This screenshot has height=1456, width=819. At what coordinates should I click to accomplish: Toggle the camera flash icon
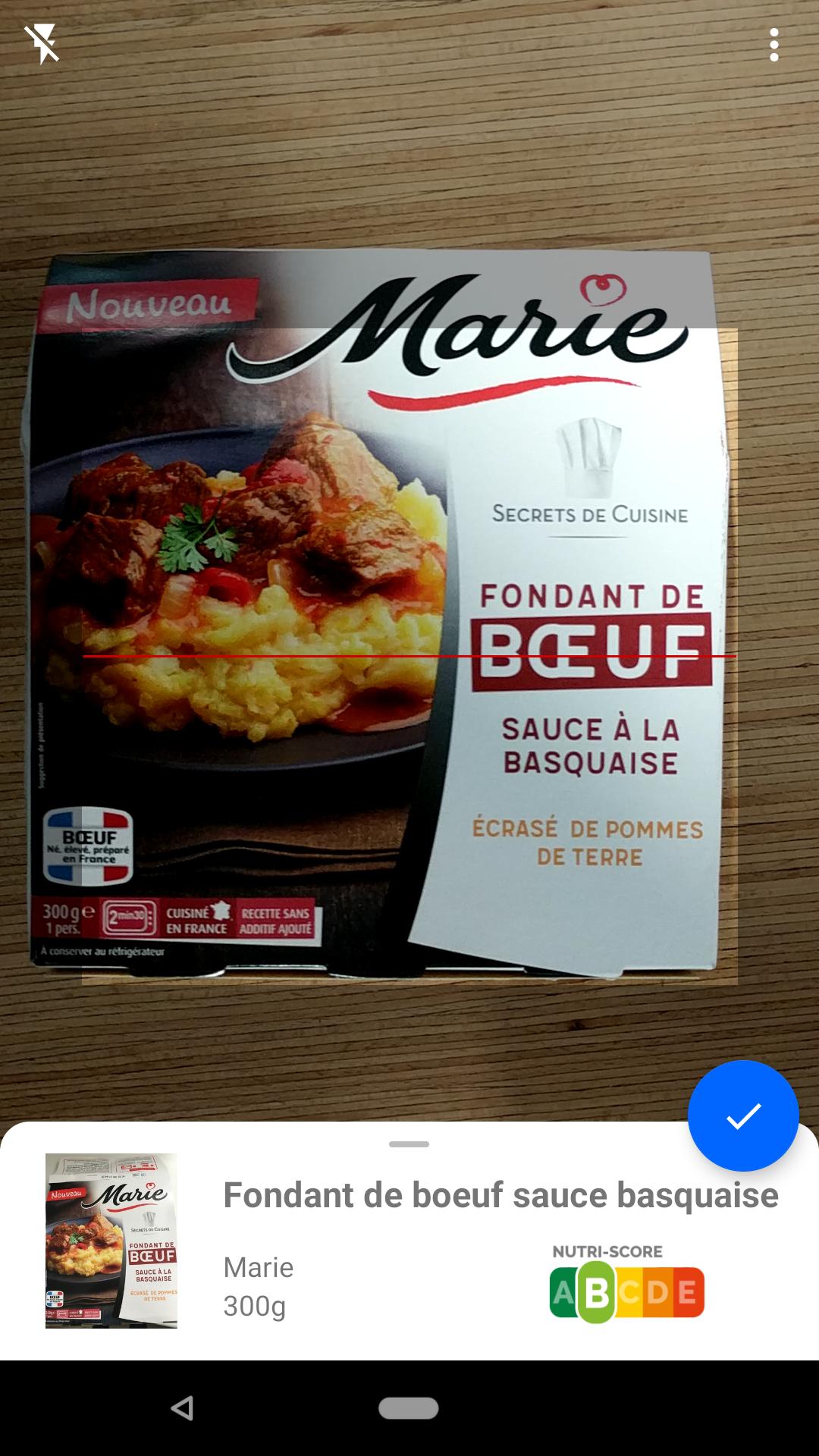[42, 44]
